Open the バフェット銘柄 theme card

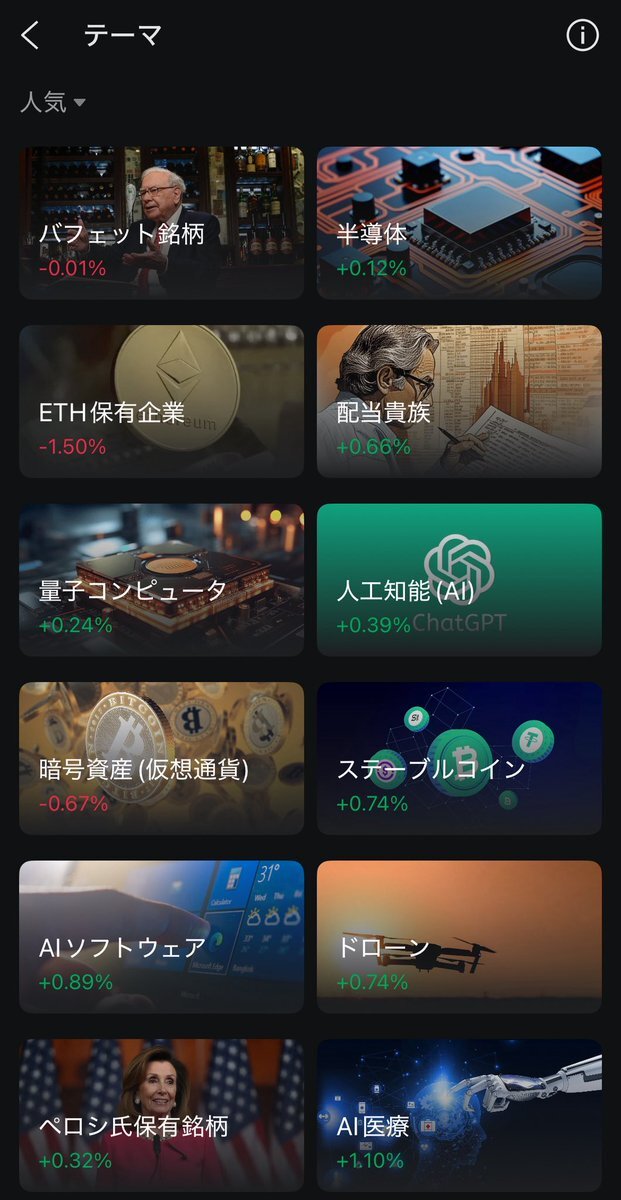pyautogui.click(x=161, y=223)
